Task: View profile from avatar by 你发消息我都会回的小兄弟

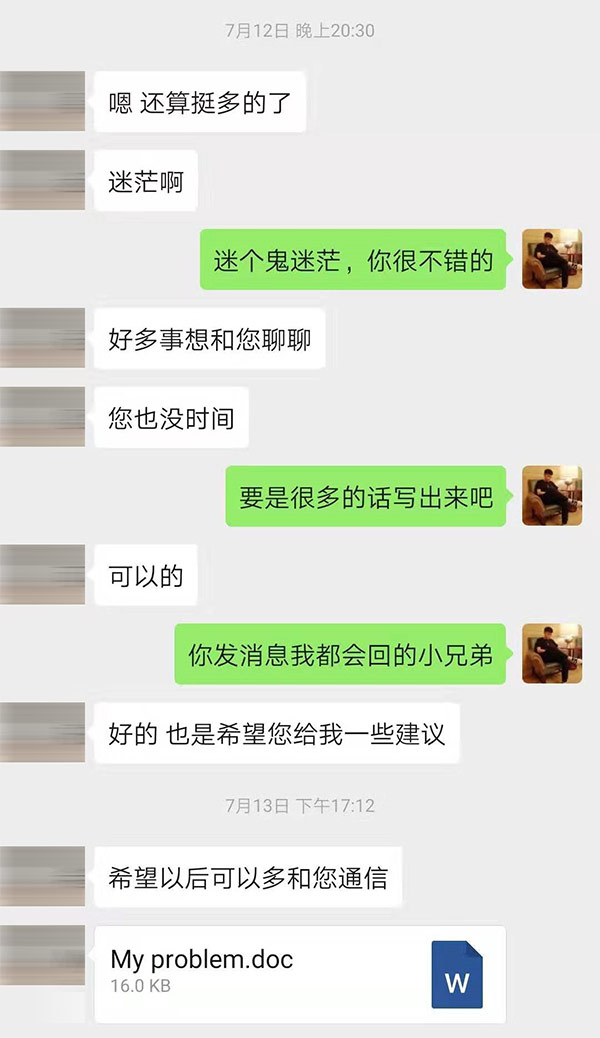Action: coord(552,654)
